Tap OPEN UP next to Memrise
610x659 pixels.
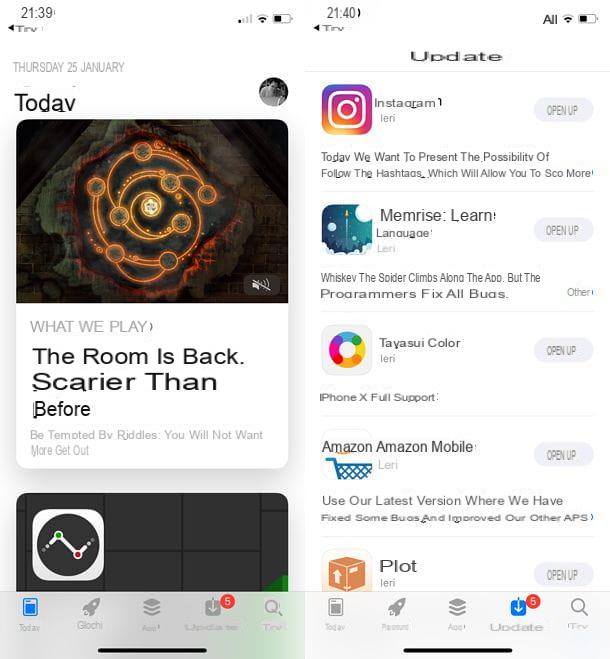click(x=563, y=230)
